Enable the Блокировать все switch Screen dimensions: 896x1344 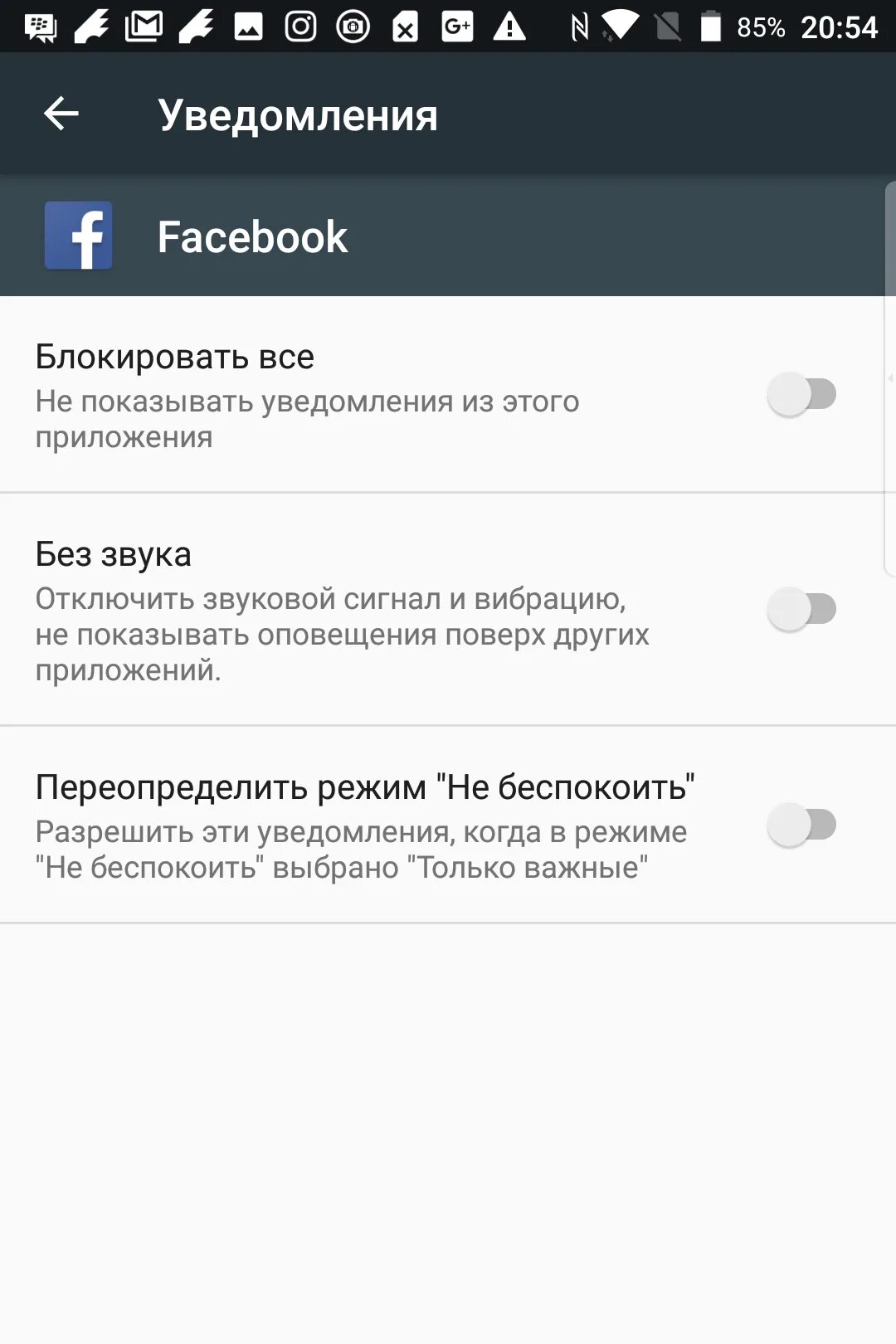point(801,394)
